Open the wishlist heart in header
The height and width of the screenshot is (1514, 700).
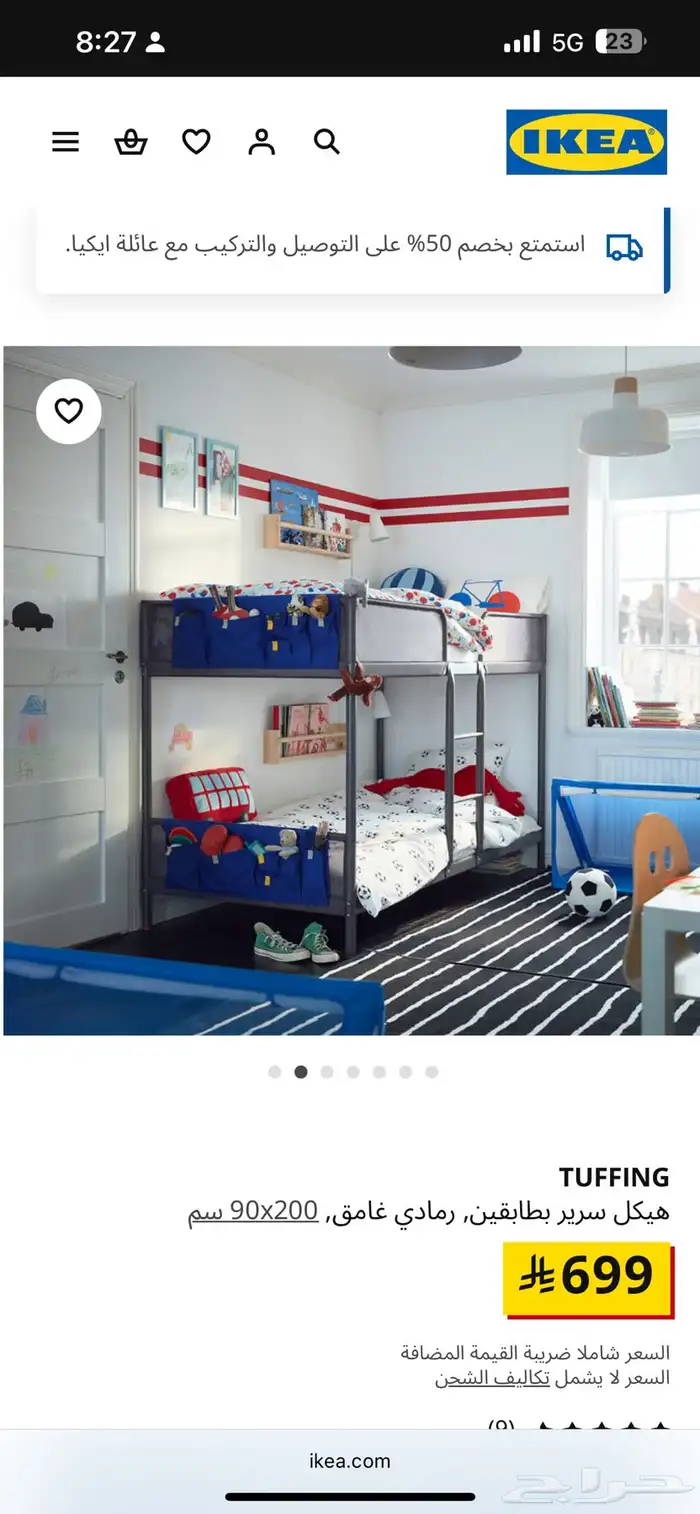[196, 142]
